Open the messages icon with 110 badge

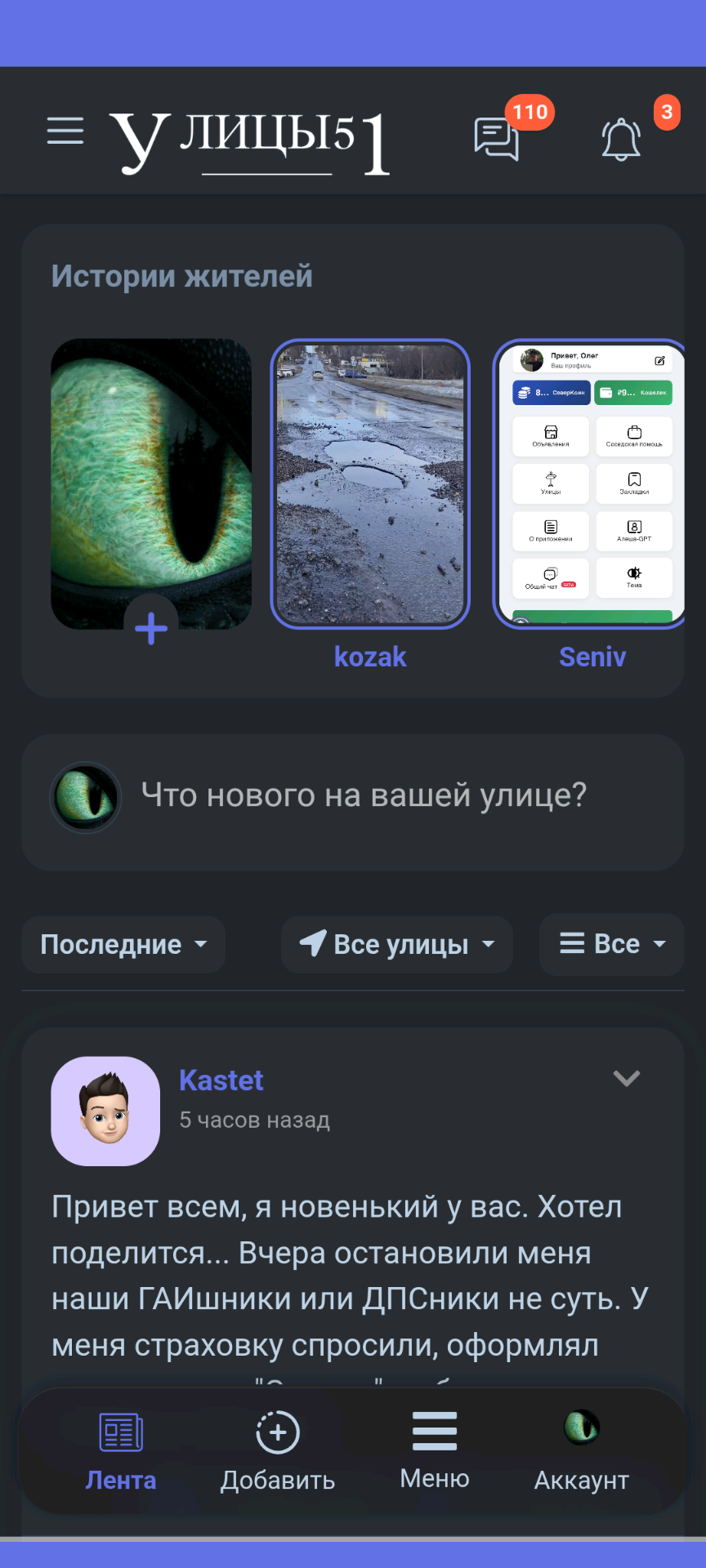pos(498,137)
